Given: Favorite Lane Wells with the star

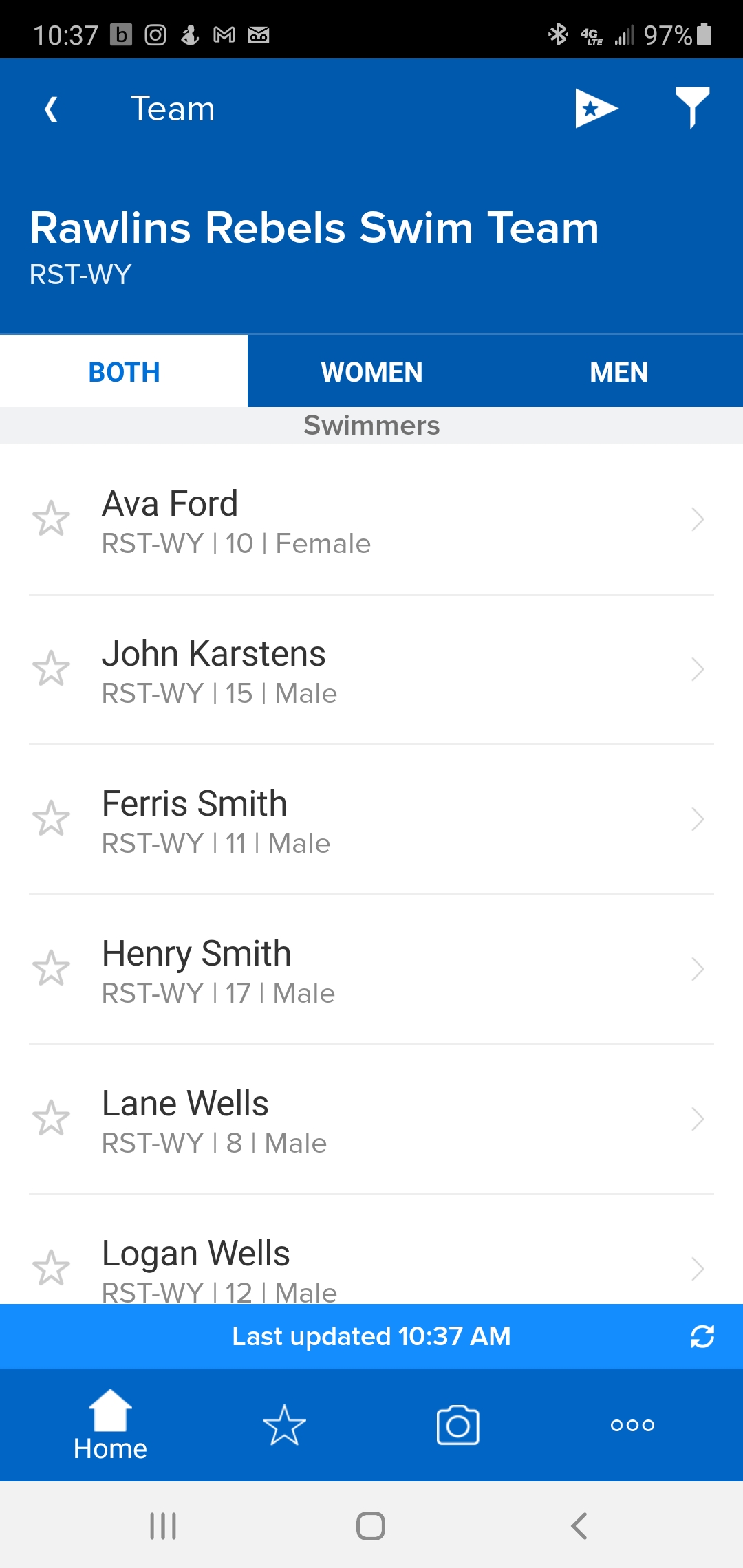Looking at the screenshot, I should (x=52, y=1118).
